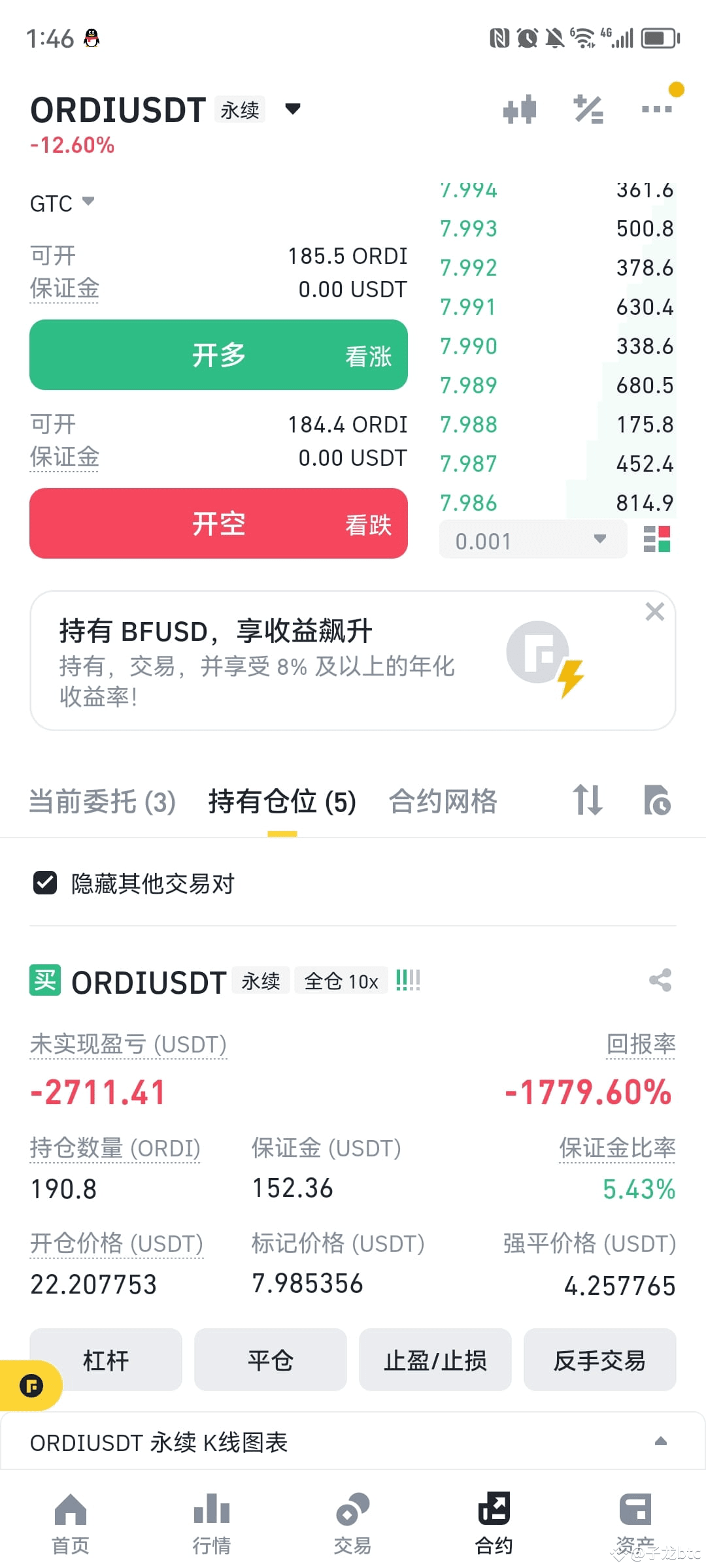Uncheck 隐藏其他交易对 checkbox
Viewport: 706px width, 1568px height.
click(44, 883)
